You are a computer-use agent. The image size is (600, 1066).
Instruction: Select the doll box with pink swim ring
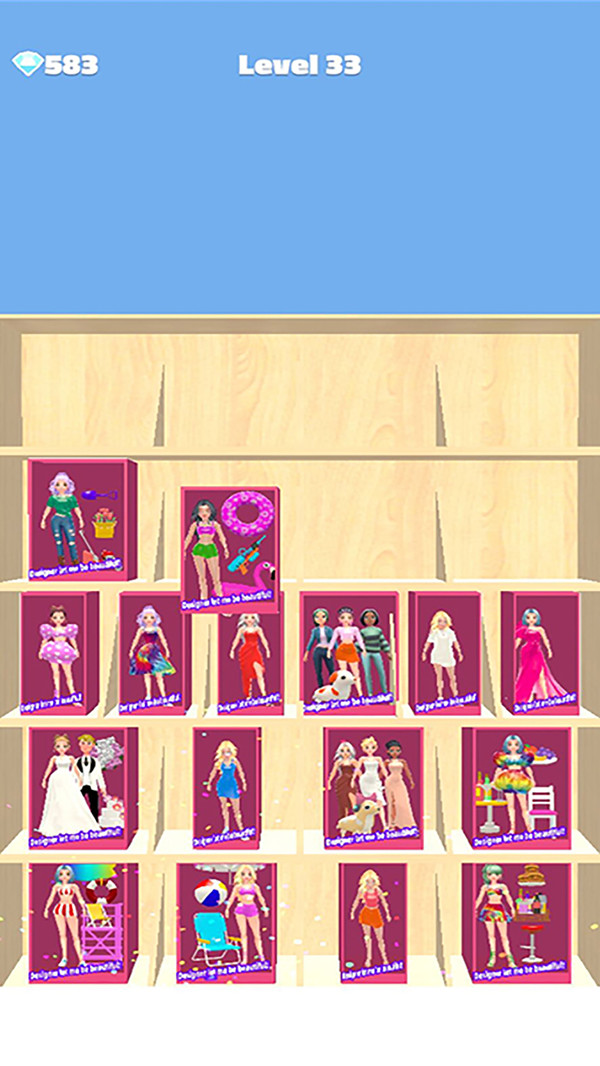(230, 548)
